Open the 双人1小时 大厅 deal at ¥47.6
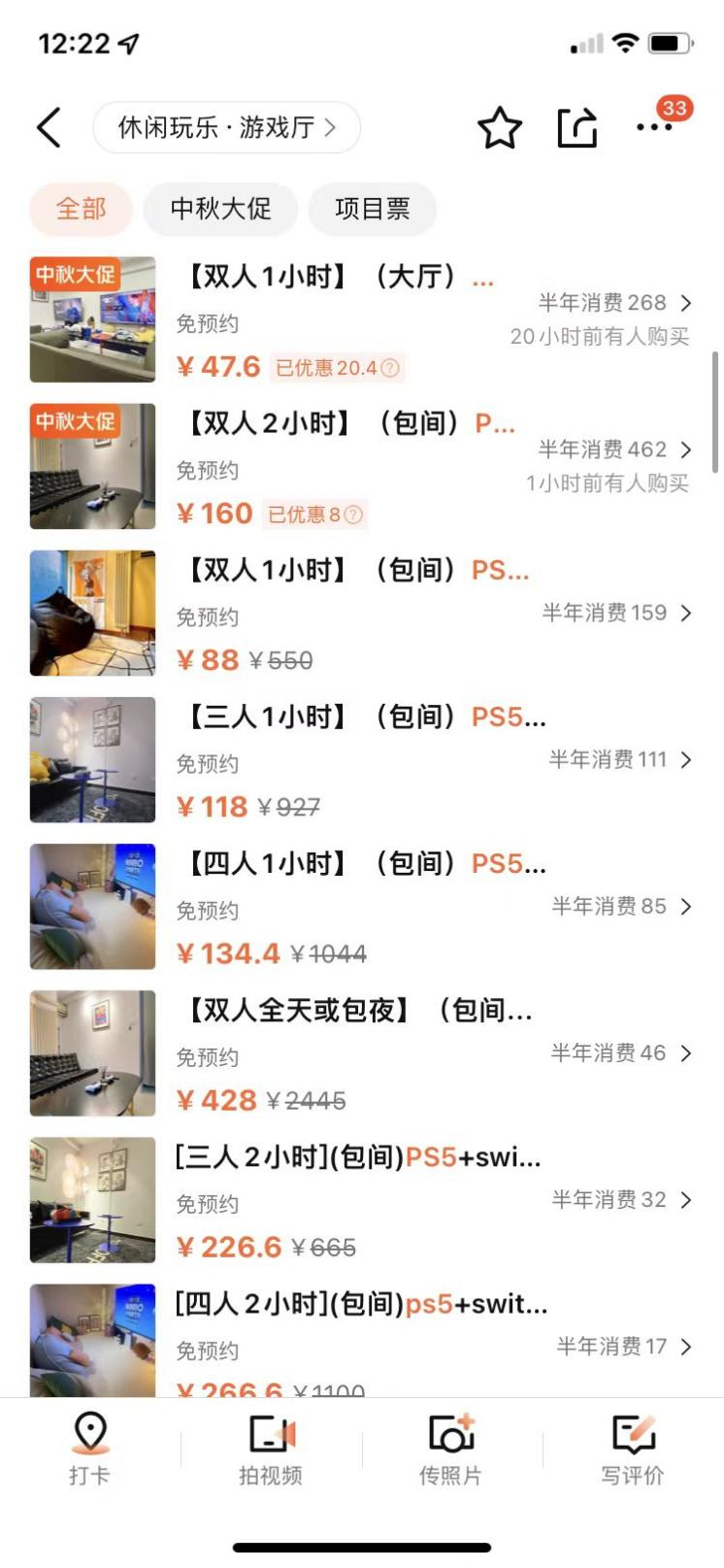This screenshot has width=724, height=1568. click(340, 278)
